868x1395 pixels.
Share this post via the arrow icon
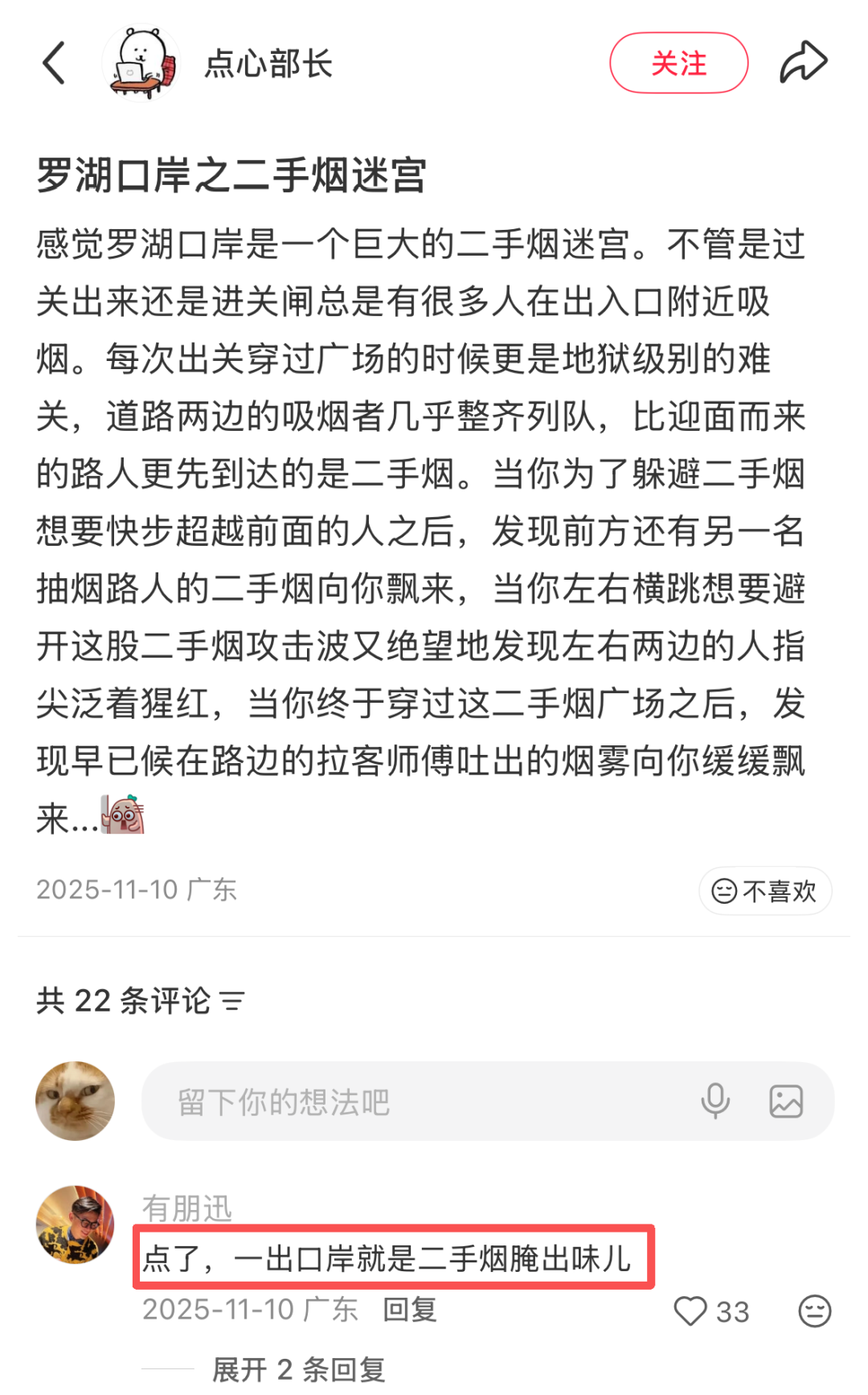tap(803, 63)
